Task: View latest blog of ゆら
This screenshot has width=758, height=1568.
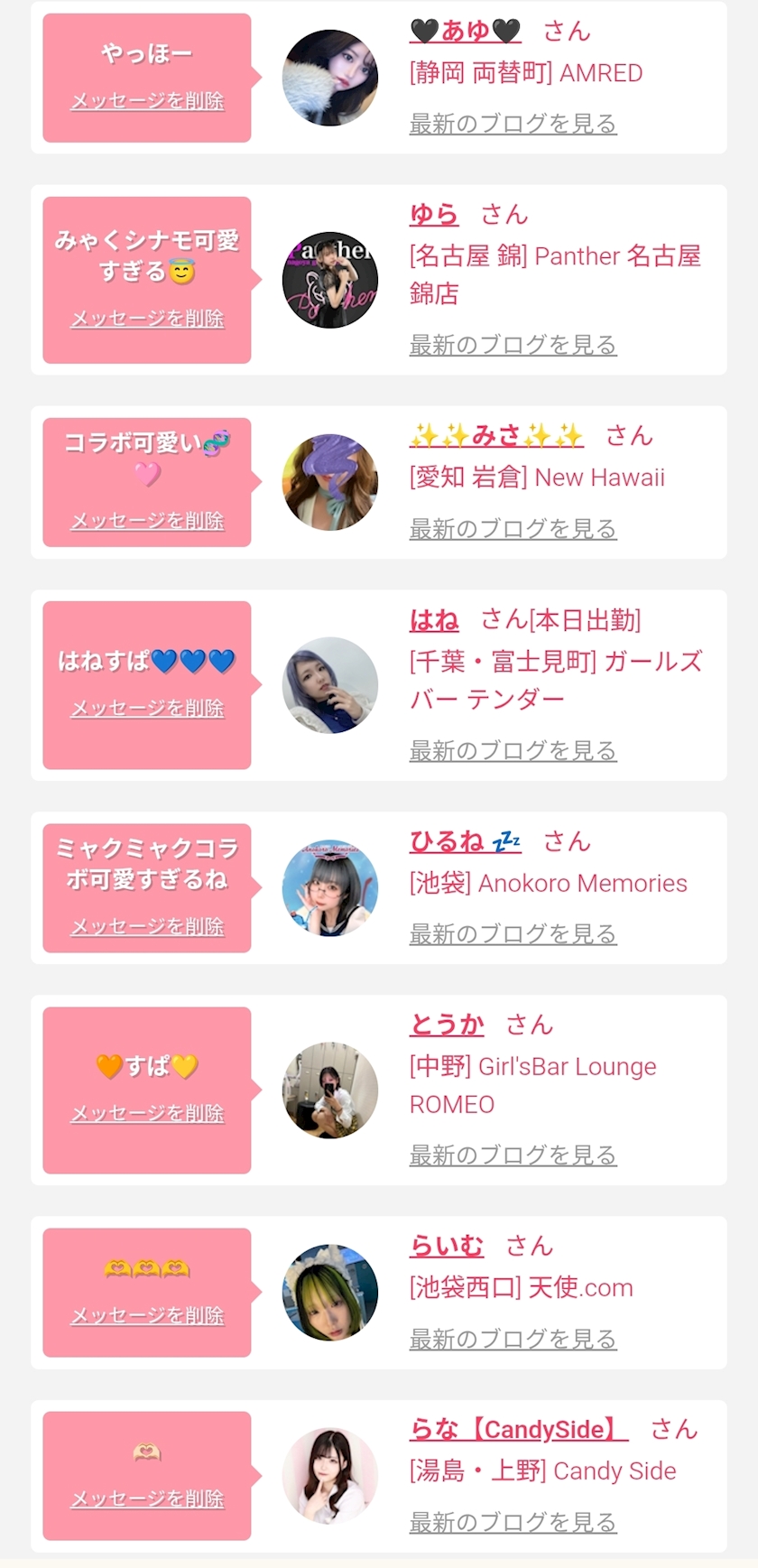Action: pyautogui.click(x=513, y=345)
